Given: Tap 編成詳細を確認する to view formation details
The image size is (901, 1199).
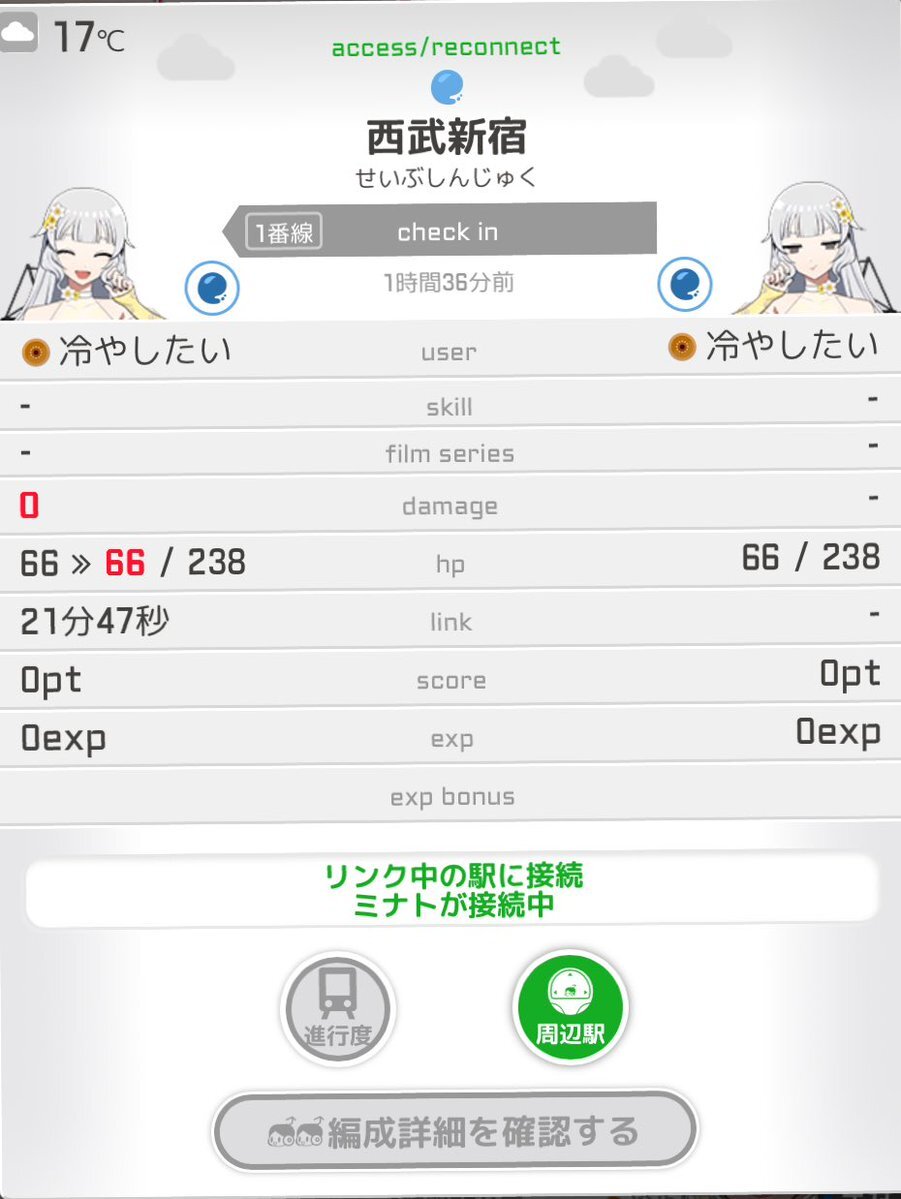Looking at the screenshot, I should coord(454,1132).
